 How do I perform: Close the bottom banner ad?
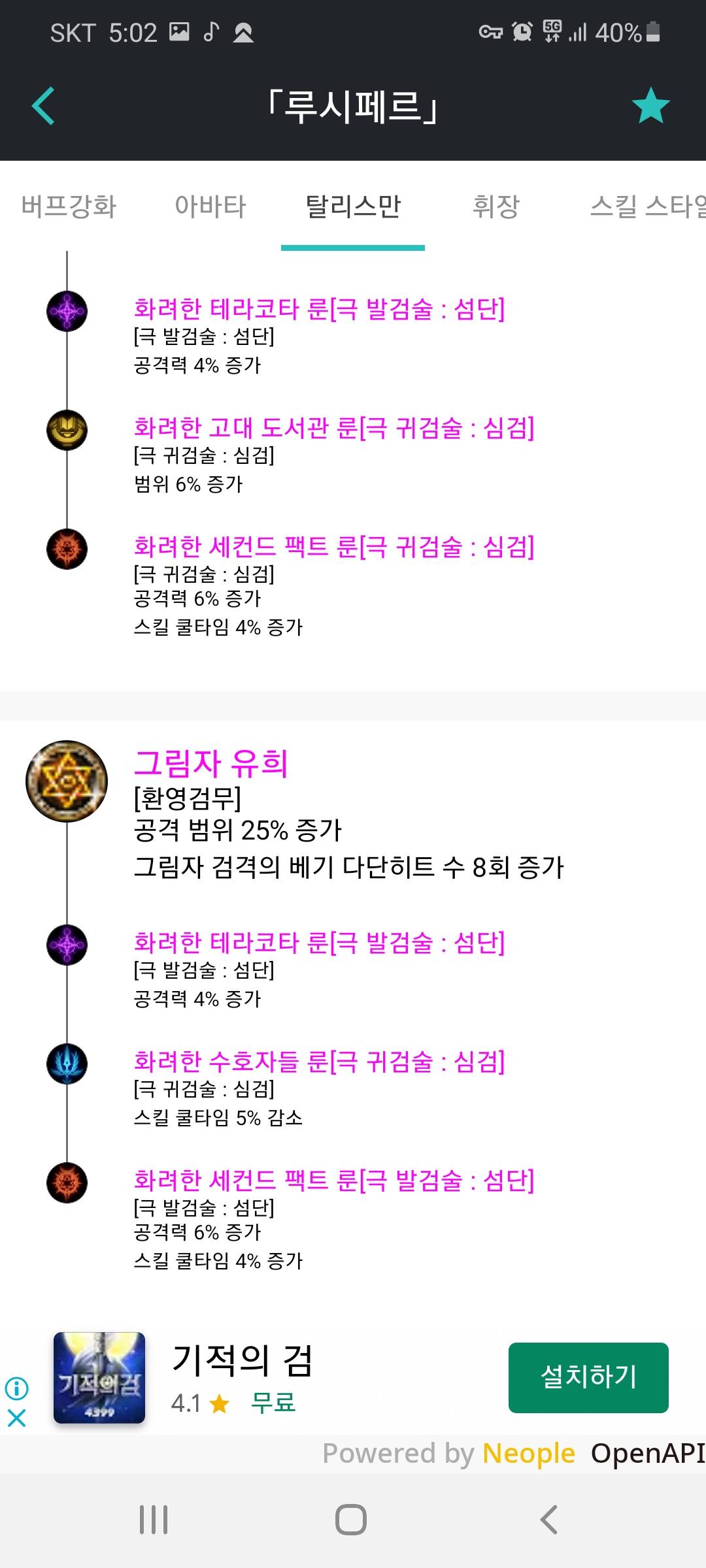pos(17,1418)
